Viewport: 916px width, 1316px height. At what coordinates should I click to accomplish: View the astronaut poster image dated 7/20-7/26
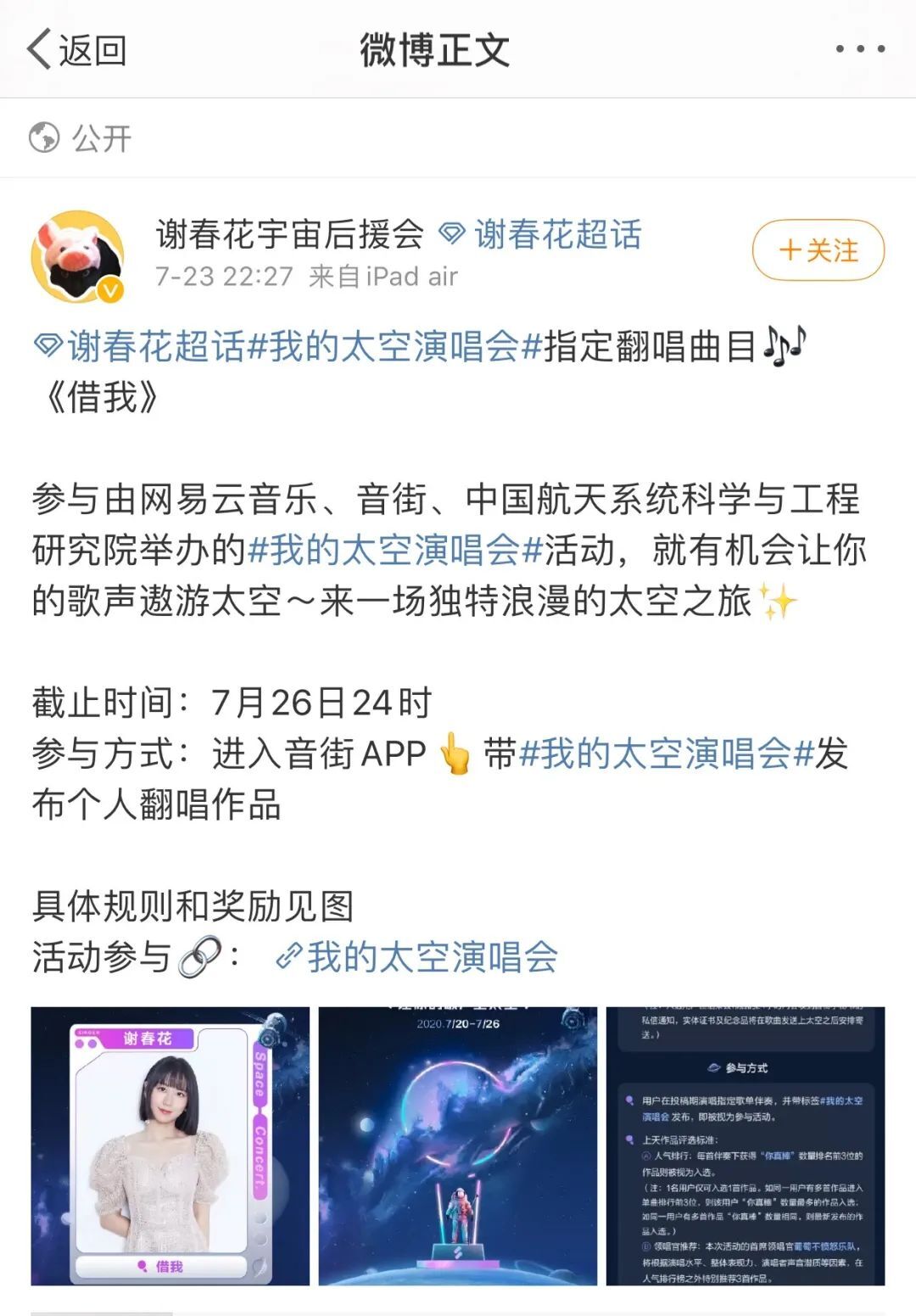pyautogui.click(x=458, y=1145)
